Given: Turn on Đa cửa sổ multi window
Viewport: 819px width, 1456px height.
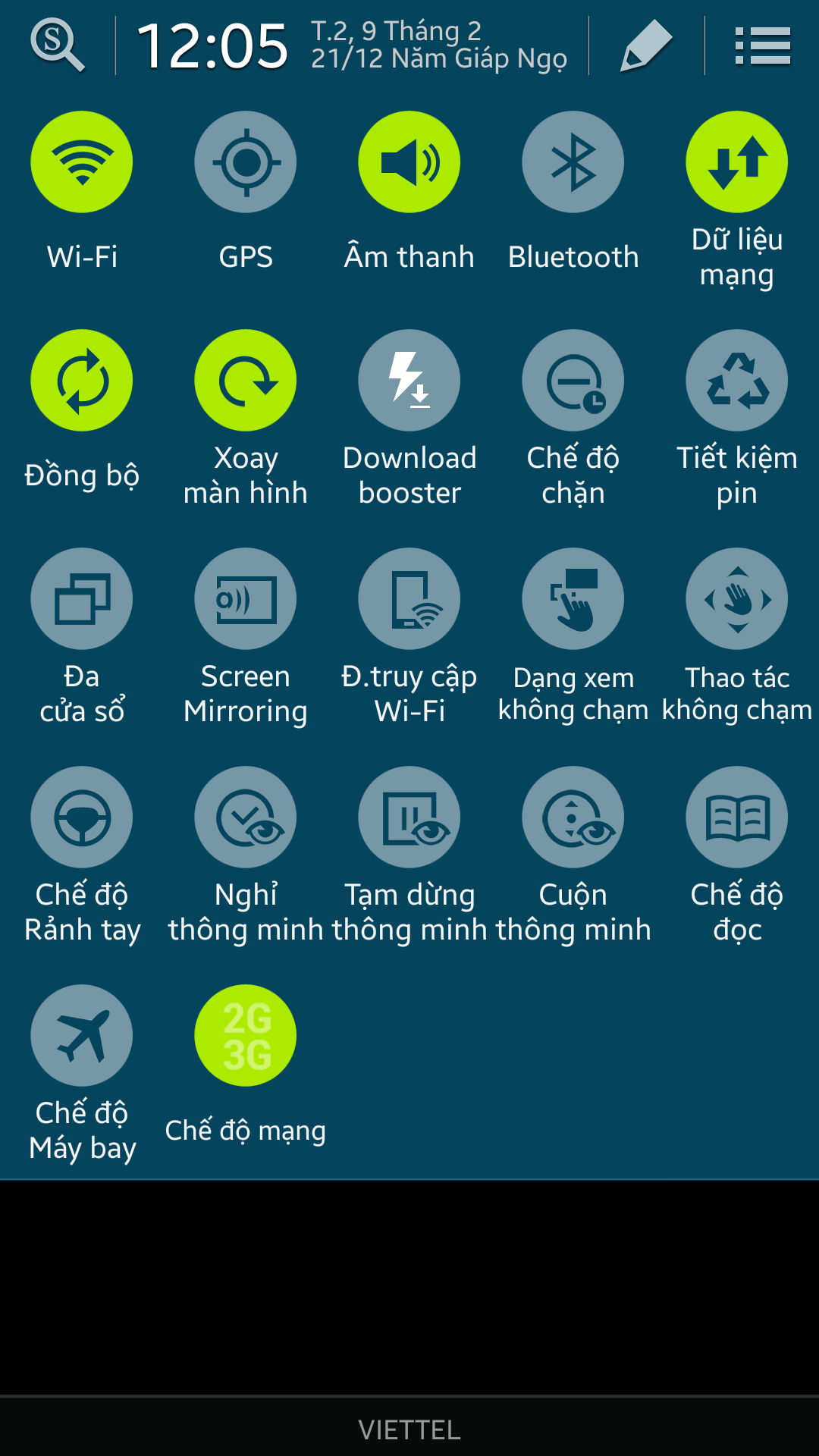Looking at the screenshot, I should pos(82,599).
